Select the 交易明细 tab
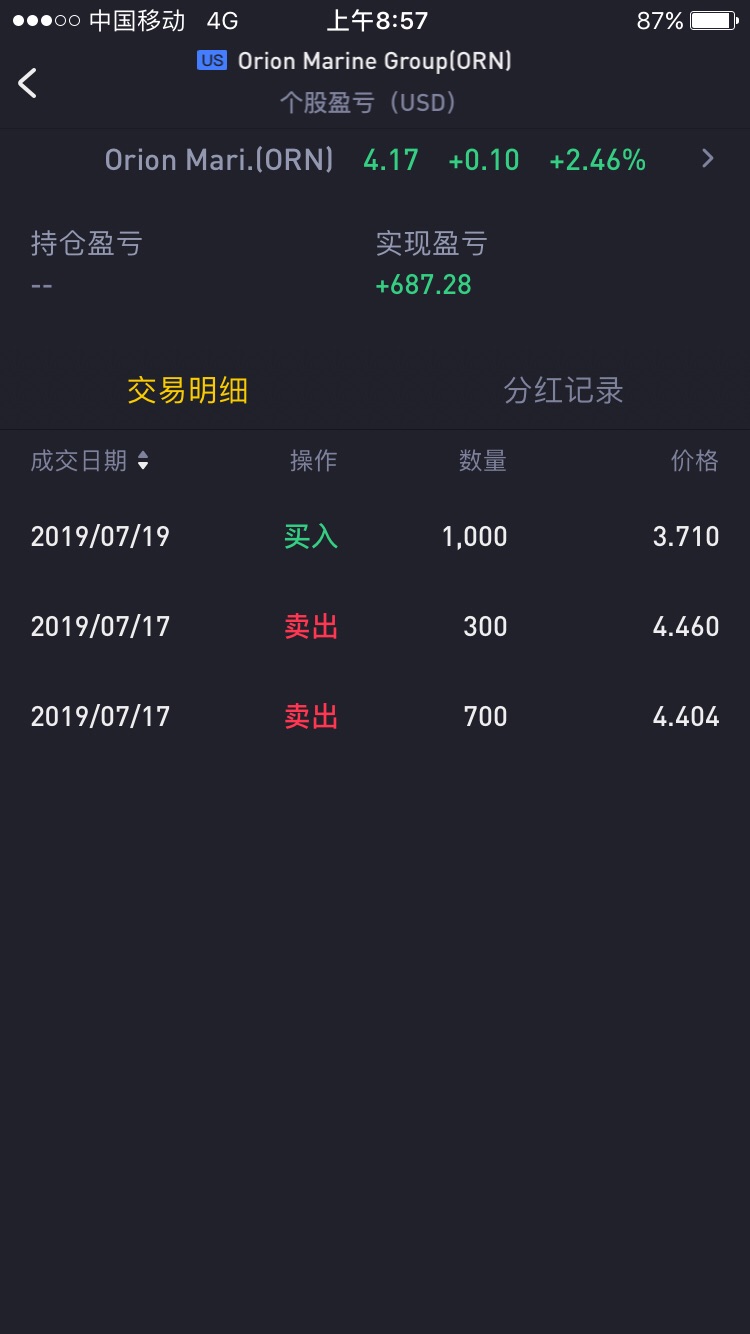This screenshot has width=750, height=1334. [187, 390]
